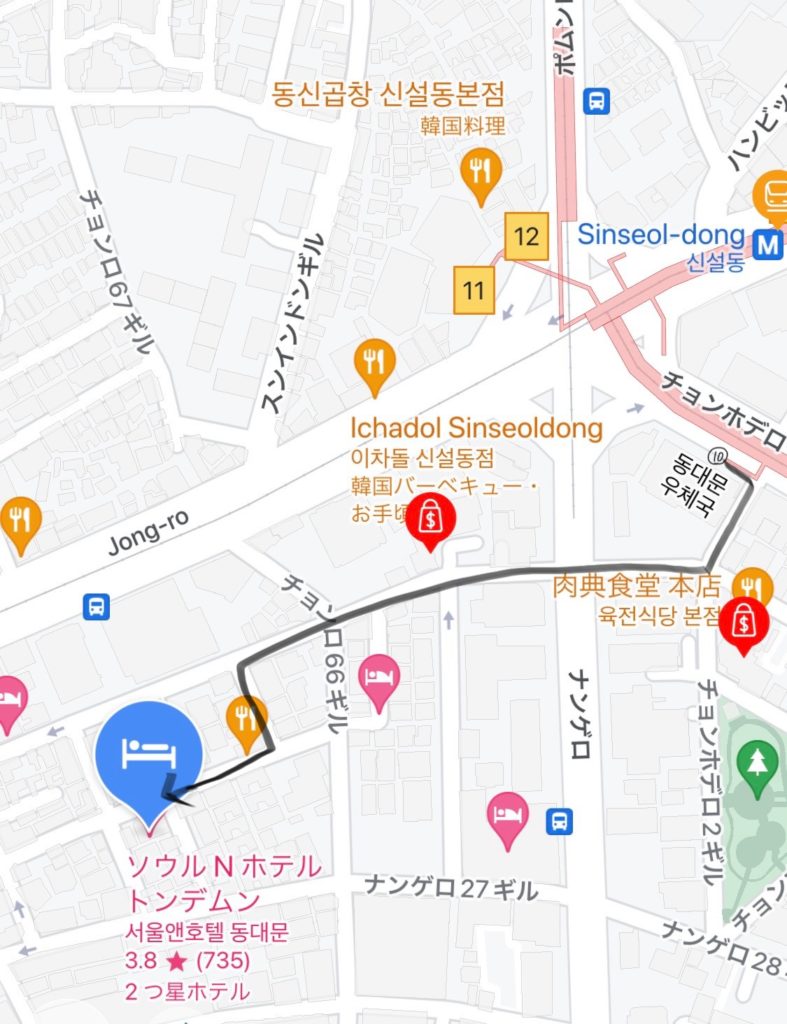Tap the subway exit 11 marker
Screen dimensions: 787x1024
pyautogui.click(x=474, y=291)
